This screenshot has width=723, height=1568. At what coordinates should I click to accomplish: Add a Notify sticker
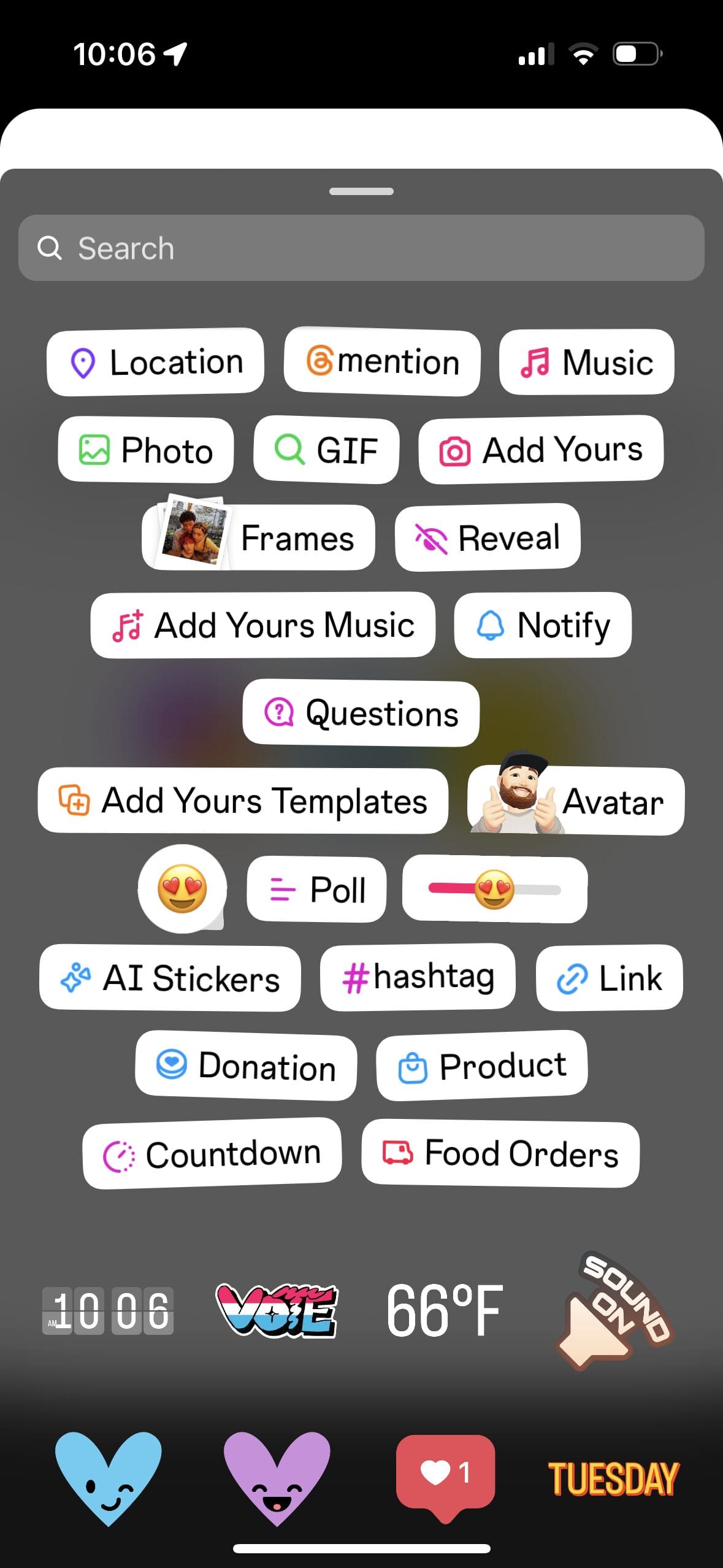[543, 625]
